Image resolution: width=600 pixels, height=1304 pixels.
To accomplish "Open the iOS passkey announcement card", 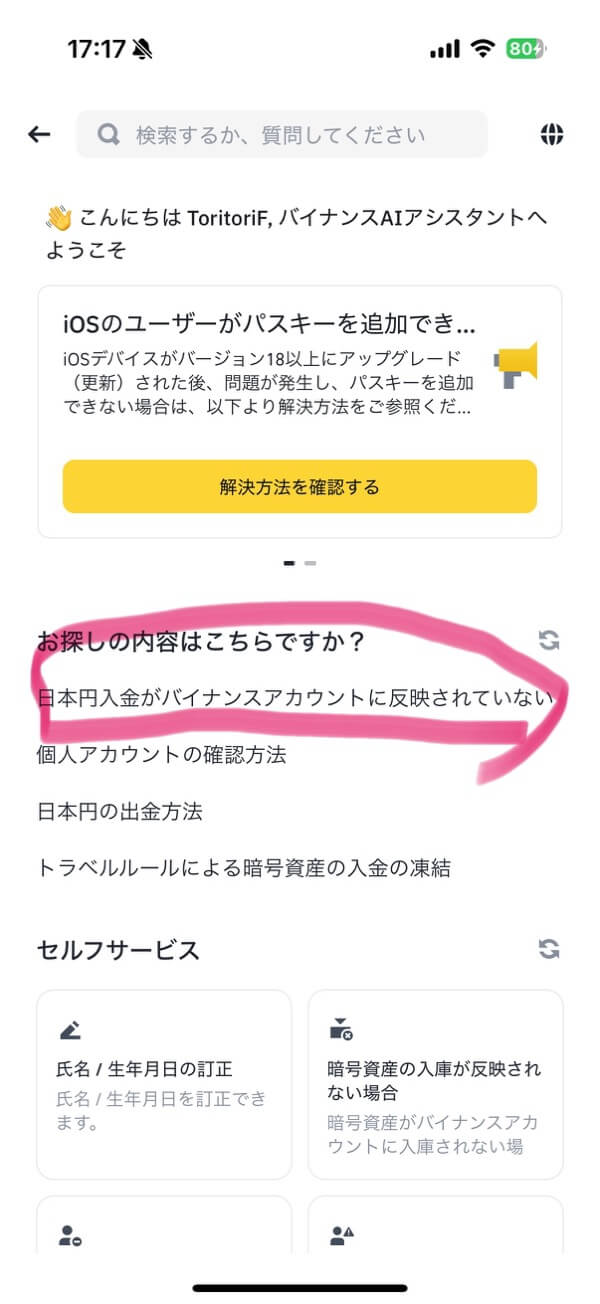I will (270, 367).
